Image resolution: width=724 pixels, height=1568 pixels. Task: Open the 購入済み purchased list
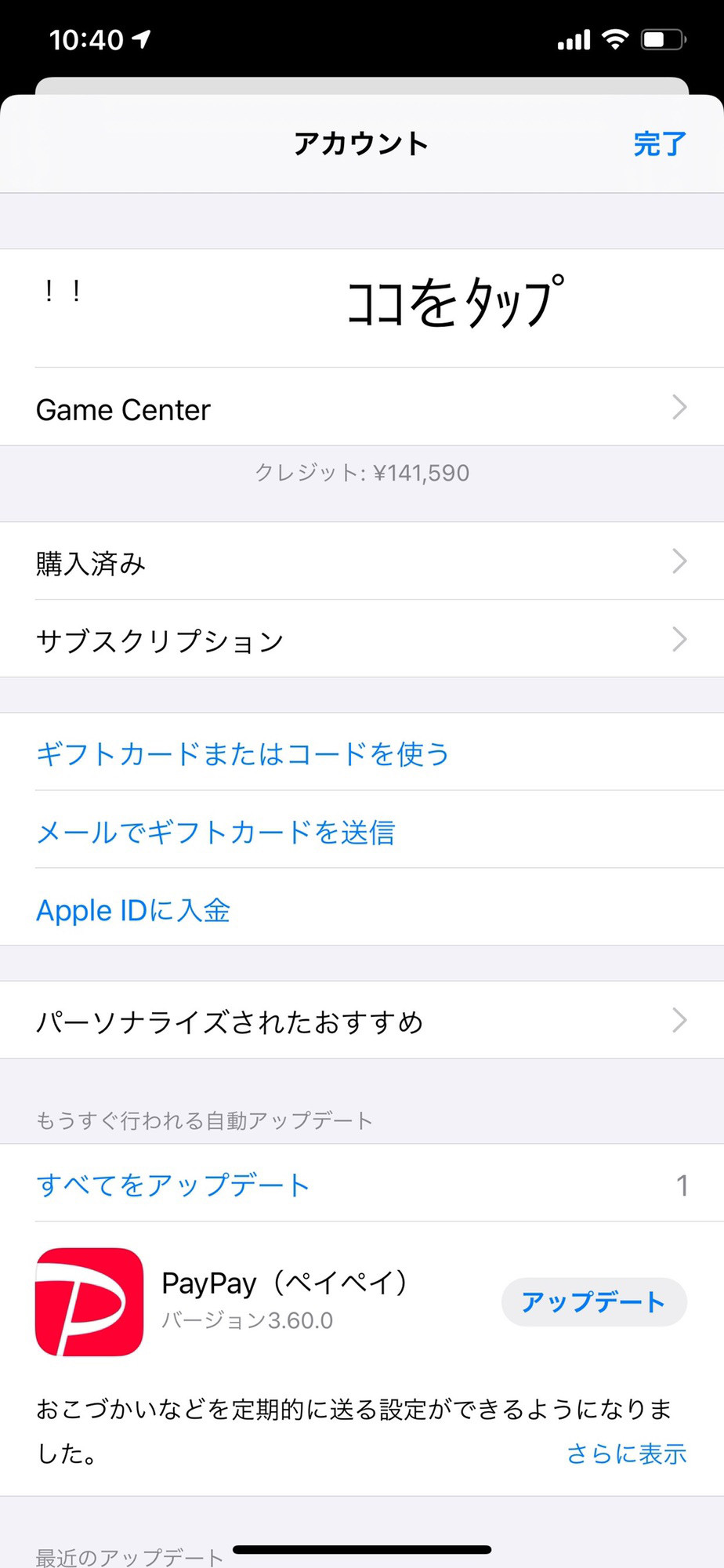coord(362,561)
